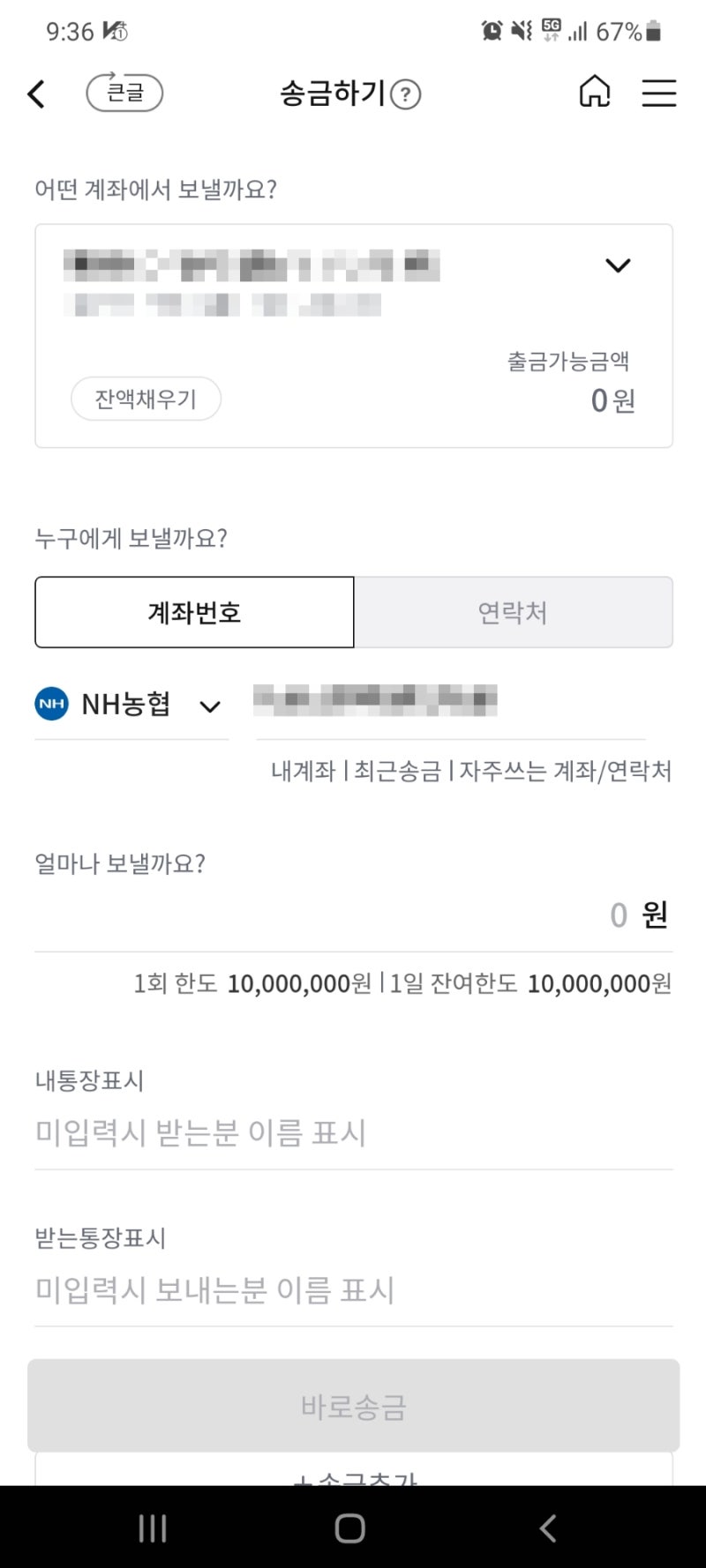Tap the 큰글 large-text icon button

coord(124,93)
